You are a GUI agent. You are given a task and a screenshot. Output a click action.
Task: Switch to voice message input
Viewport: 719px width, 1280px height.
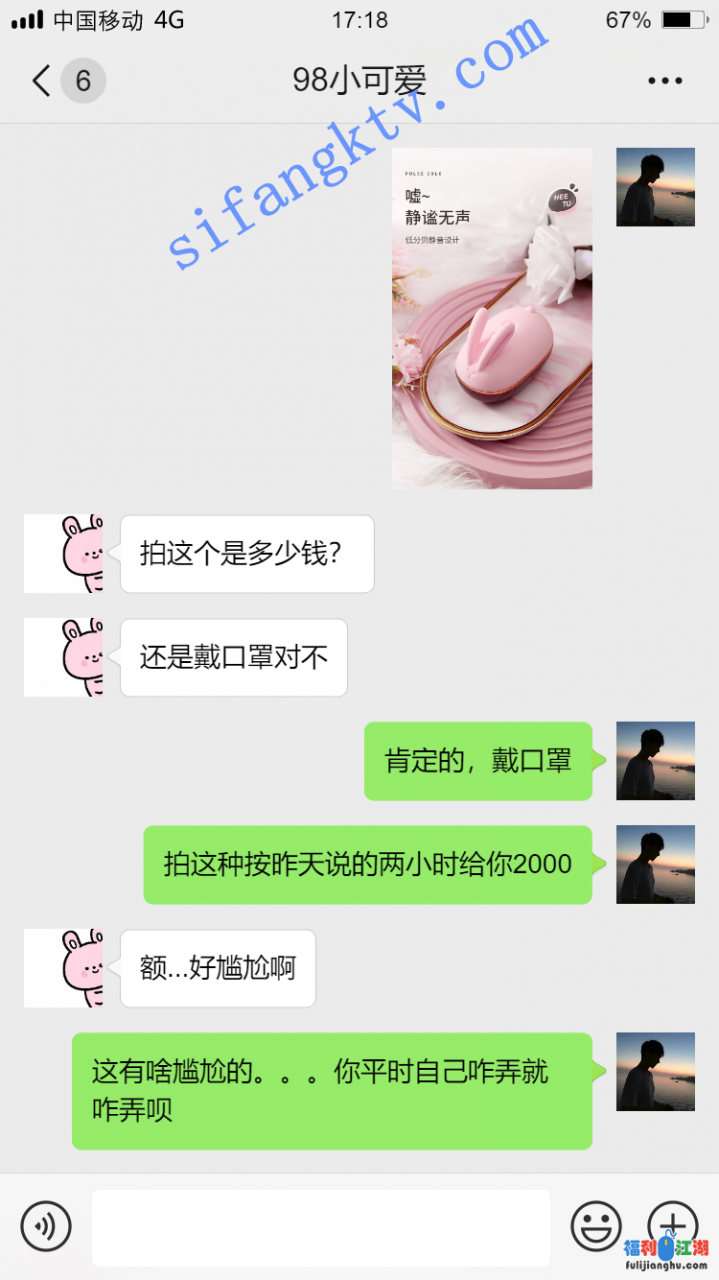pos(46,1226)
